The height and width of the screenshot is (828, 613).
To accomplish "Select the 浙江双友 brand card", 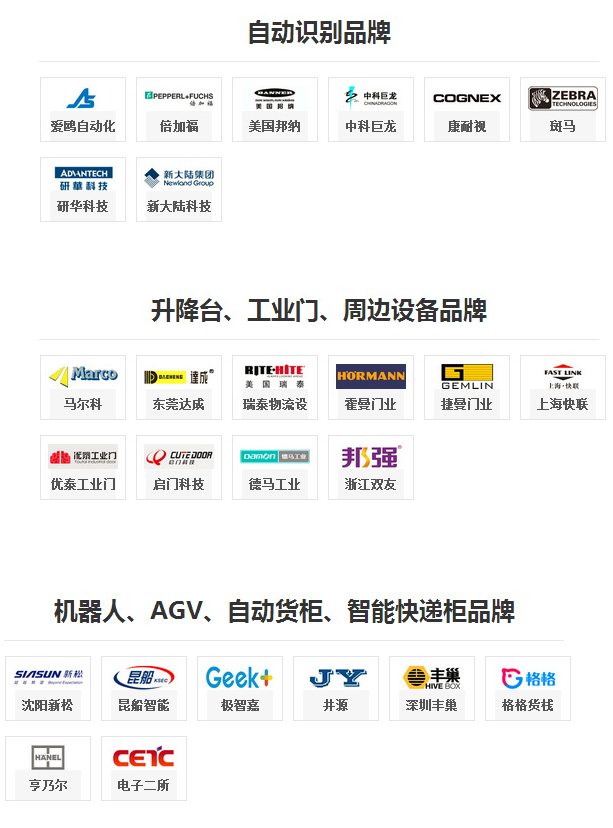I will point(371,468).
